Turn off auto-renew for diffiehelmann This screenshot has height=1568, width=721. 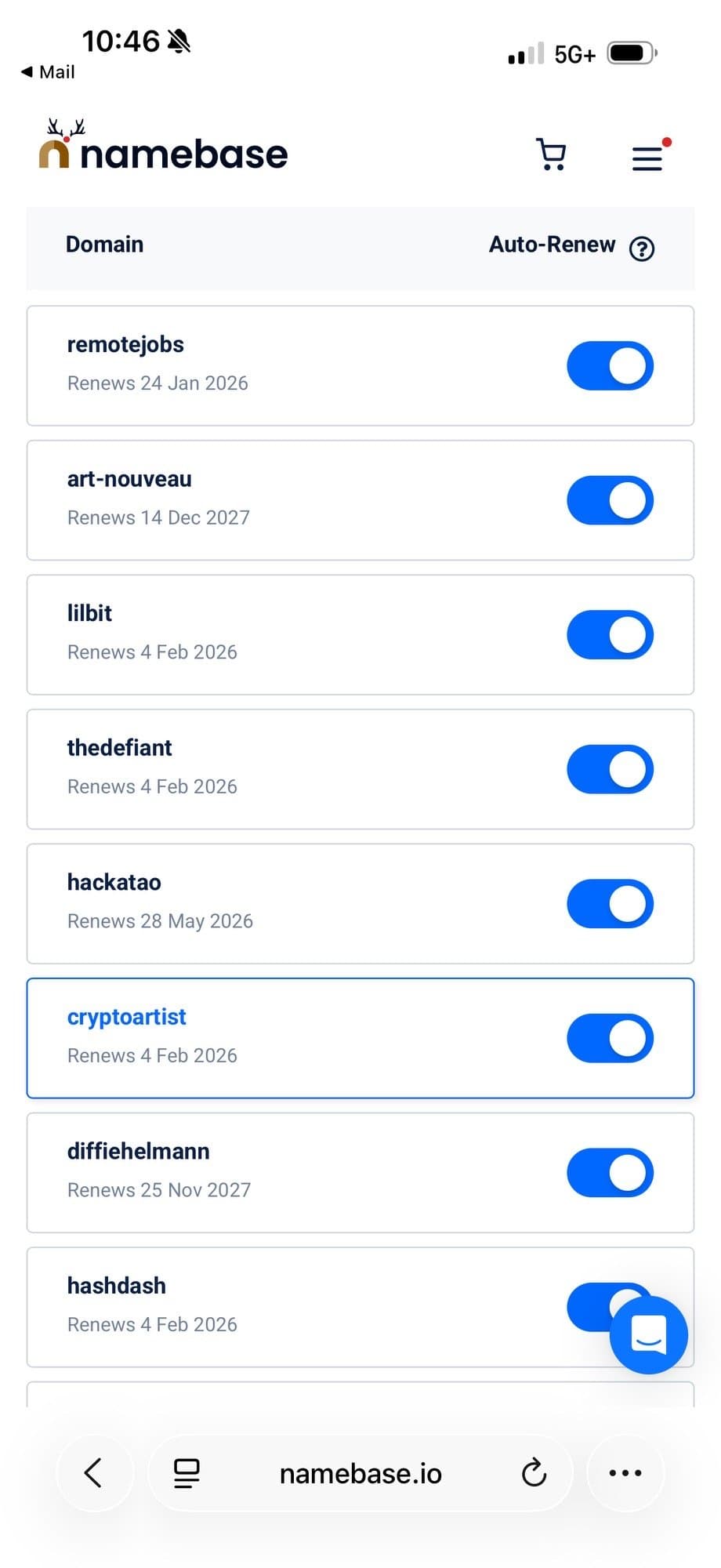click(x=610, y=1173)
